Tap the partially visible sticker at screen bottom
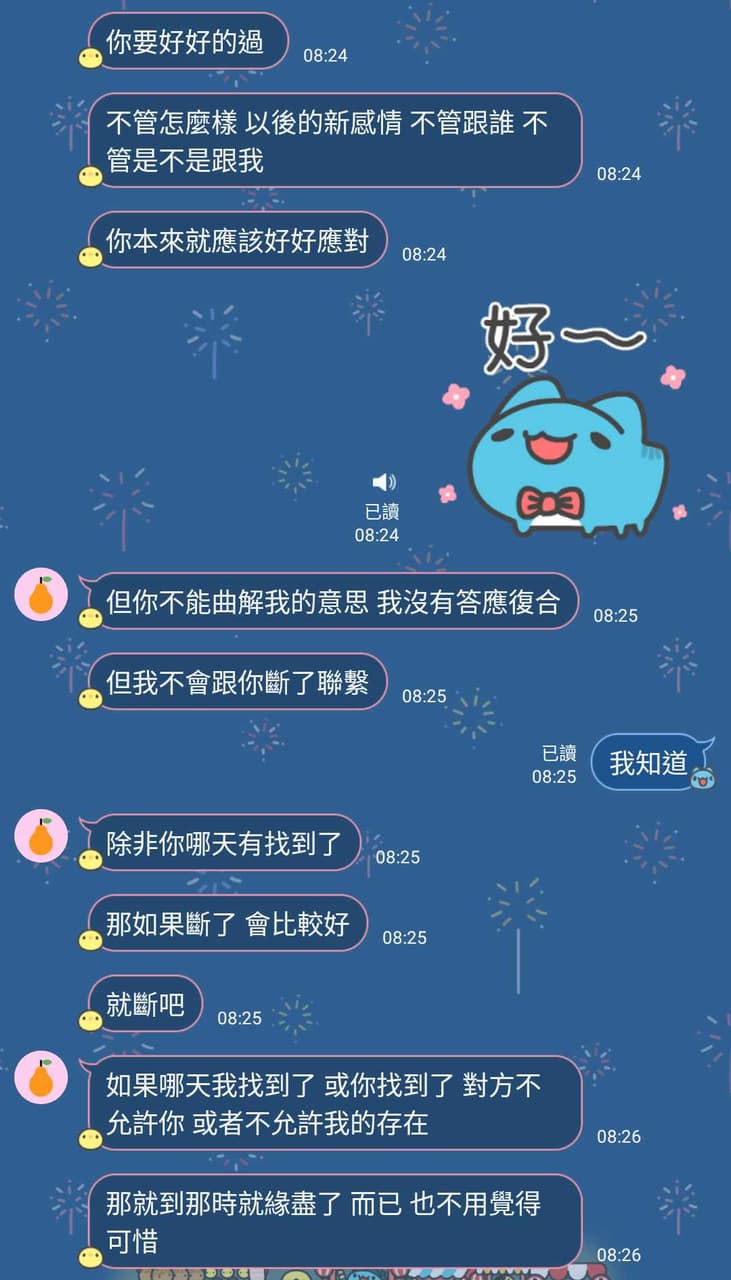731x1280 pixels. [x=365, y=1272]
